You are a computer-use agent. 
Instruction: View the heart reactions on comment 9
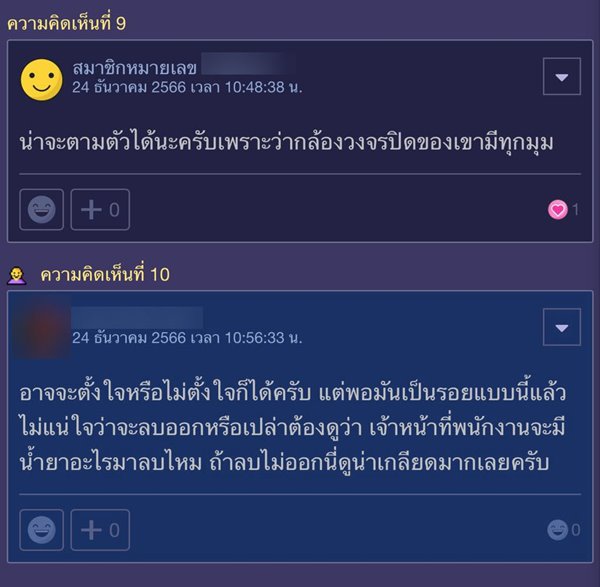pyautogui.click(x=563, y=210)
